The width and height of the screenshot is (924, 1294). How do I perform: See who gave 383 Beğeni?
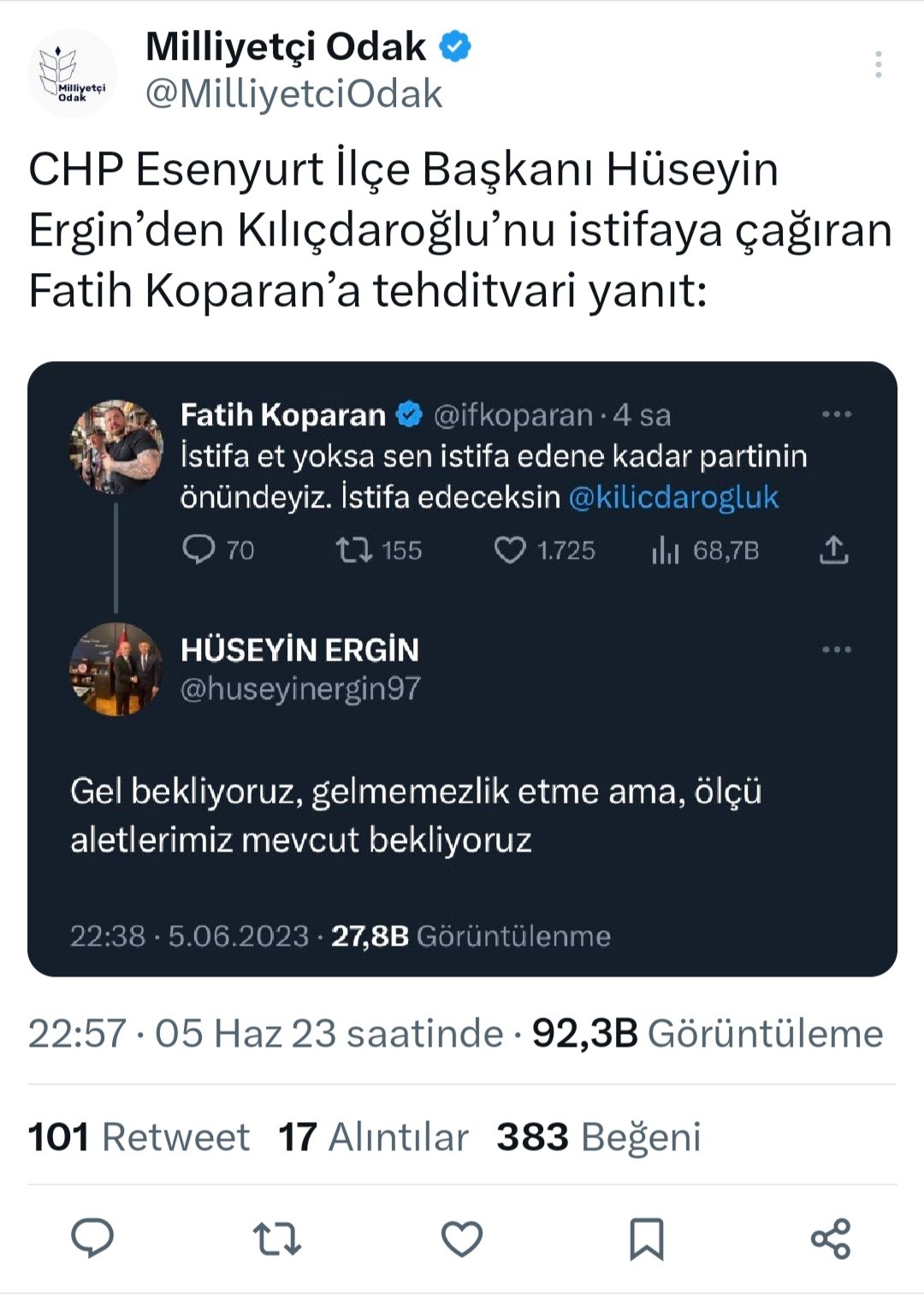(x=599, y=1137)
